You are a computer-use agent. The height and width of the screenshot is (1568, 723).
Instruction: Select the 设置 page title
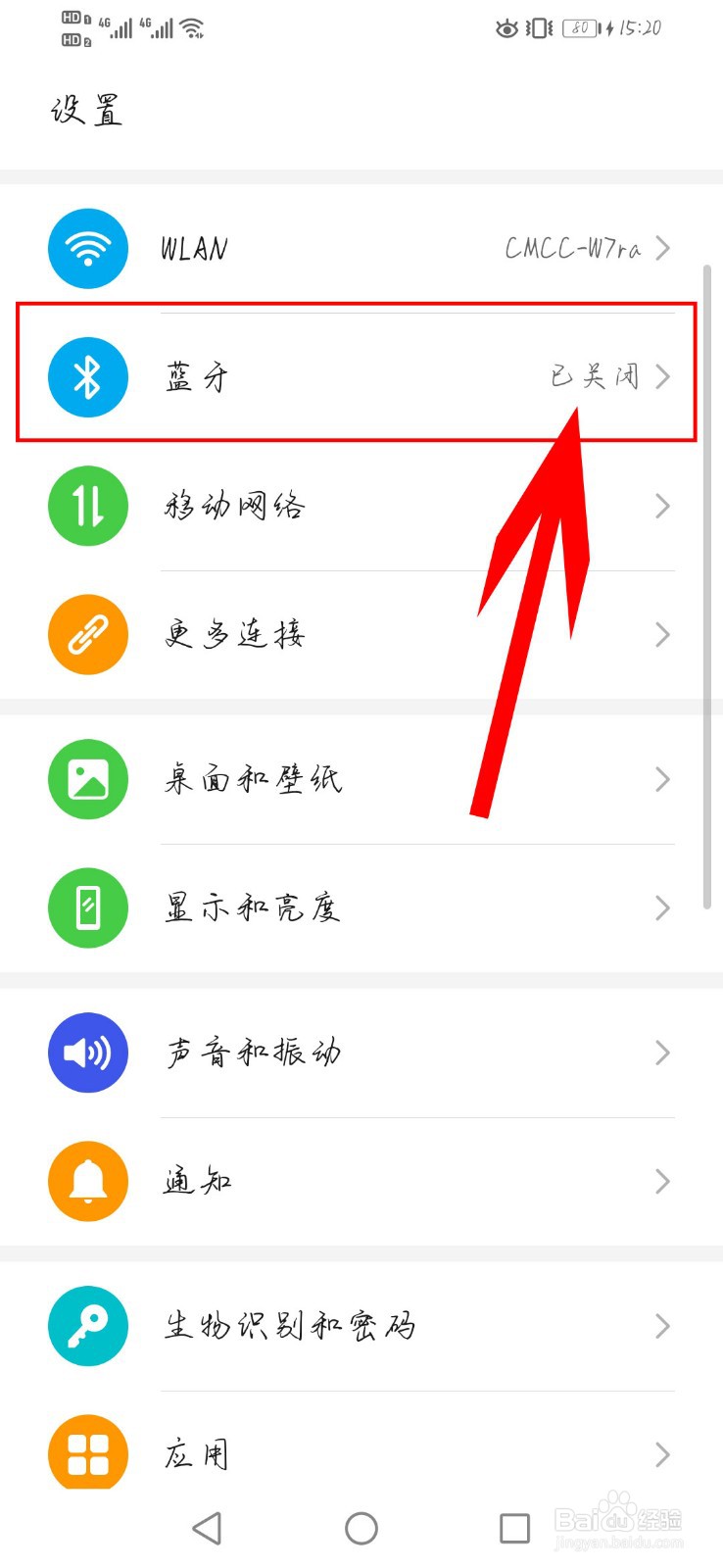click(86, 111)
